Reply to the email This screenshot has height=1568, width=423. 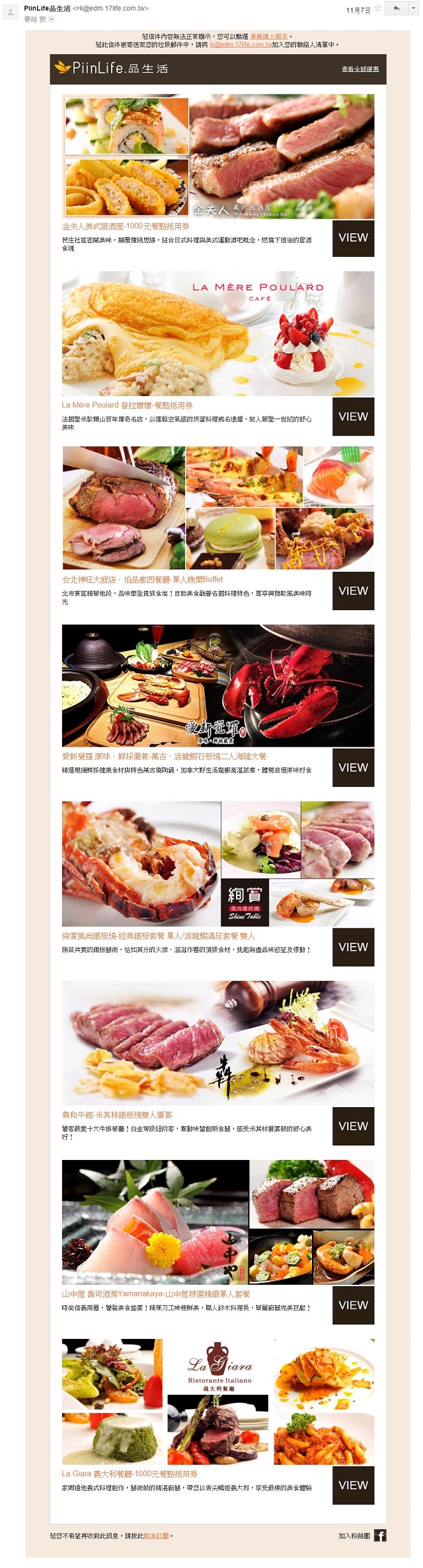click(x=396, y=9)
